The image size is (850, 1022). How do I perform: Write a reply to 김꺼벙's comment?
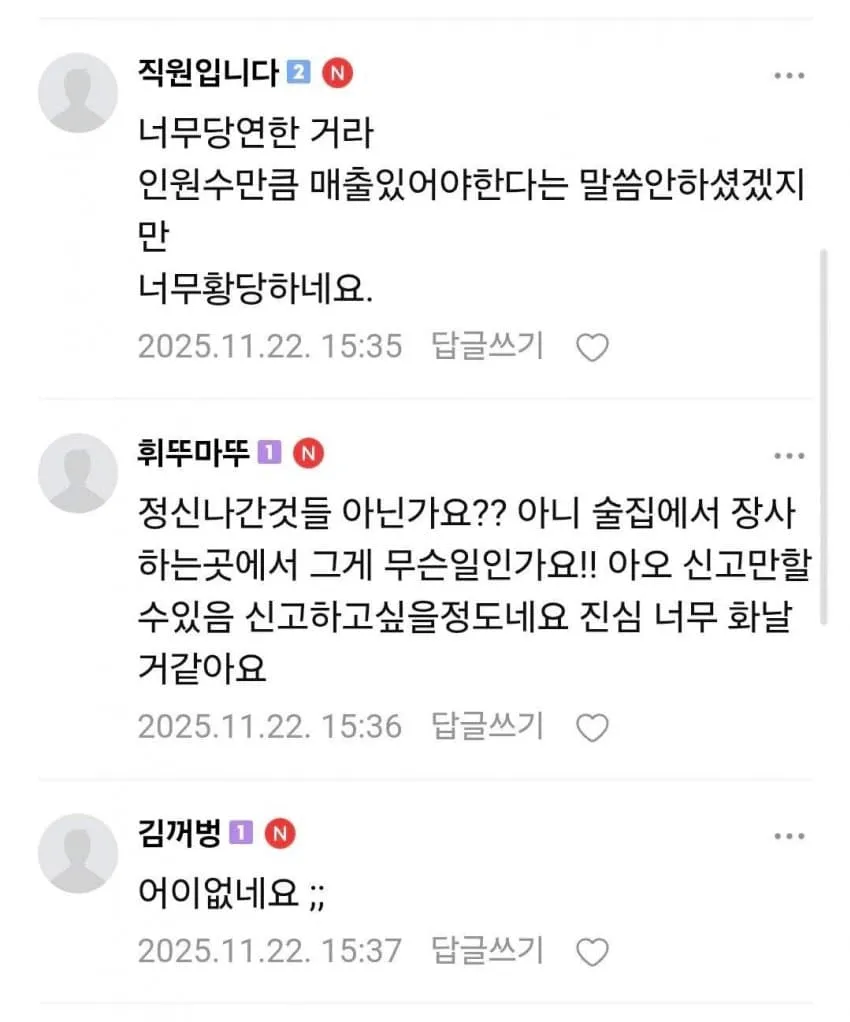(487, 950)
